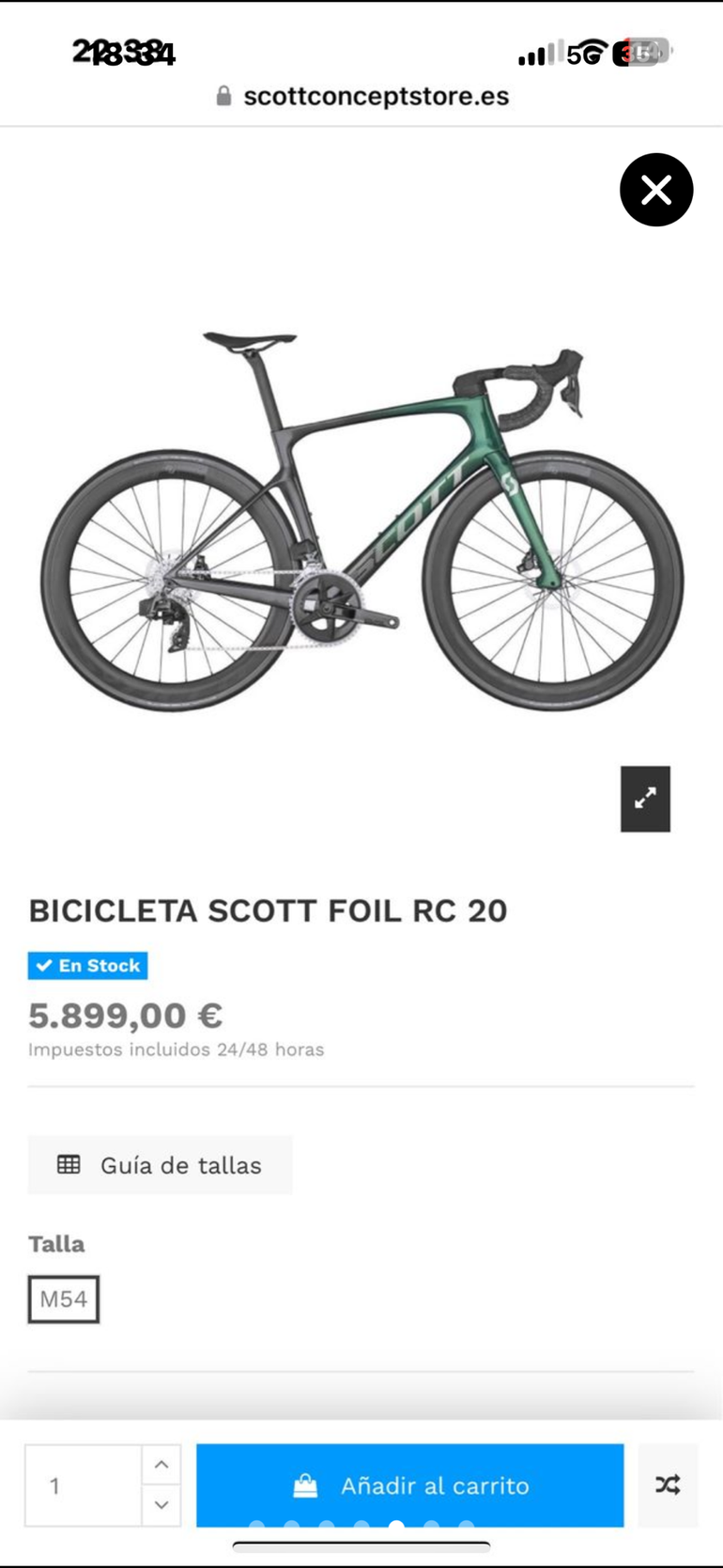Decrease the quantity with the down arrow
The height and width of the screenshot is (1568, 723).
tap(162, 1505)
